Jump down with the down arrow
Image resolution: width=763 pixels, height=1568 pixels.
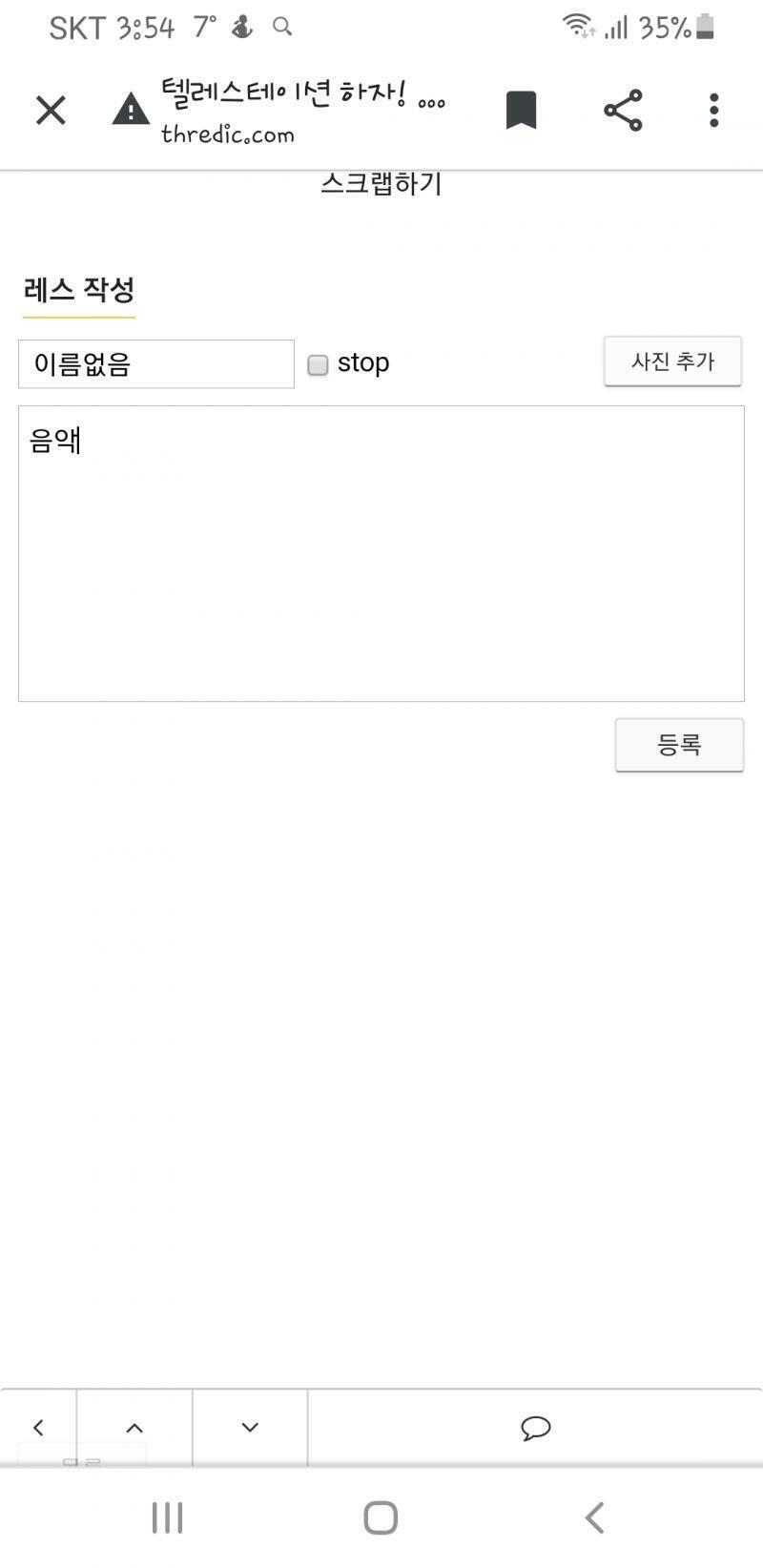(250, 1427)
